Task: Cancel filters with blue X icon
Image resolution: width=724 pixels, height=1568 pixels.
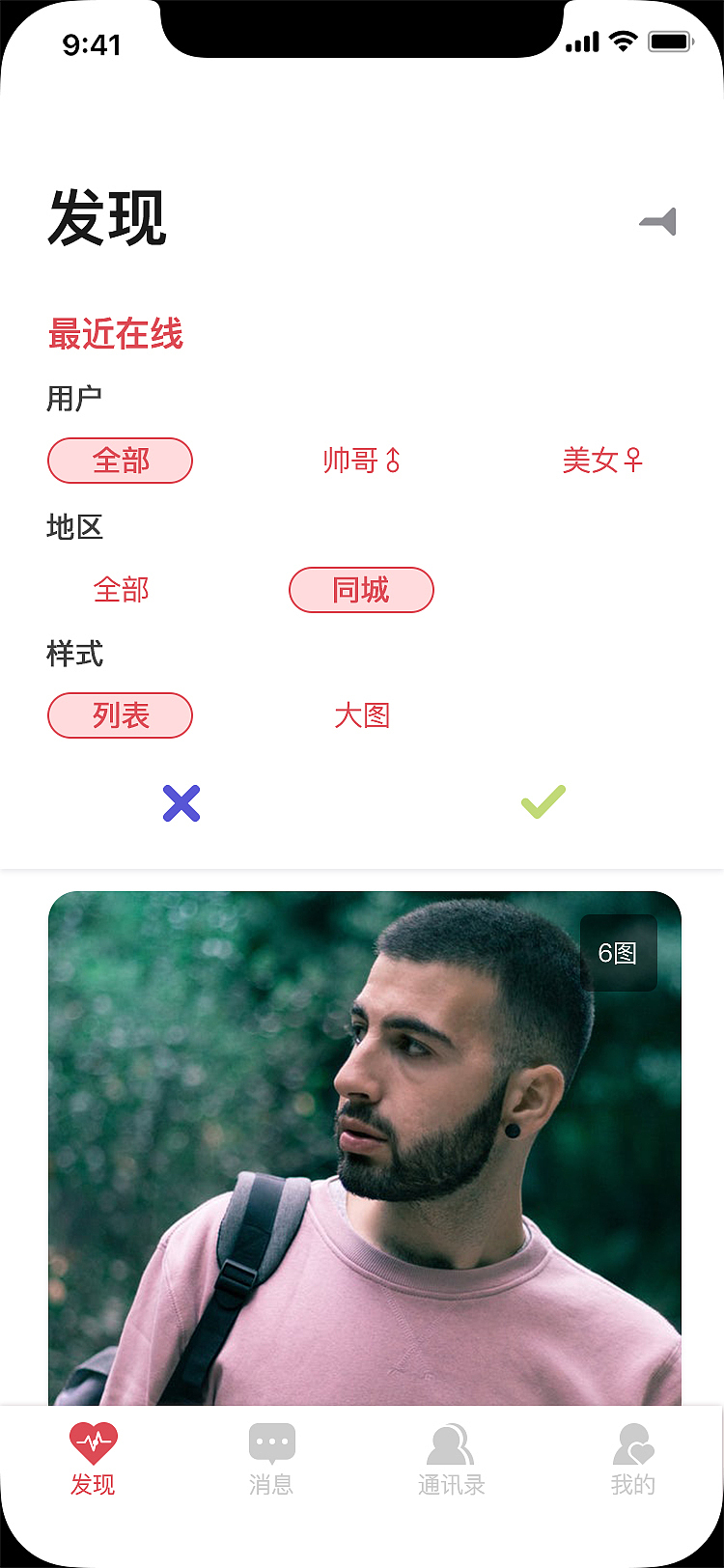Action: pos(181,803)
